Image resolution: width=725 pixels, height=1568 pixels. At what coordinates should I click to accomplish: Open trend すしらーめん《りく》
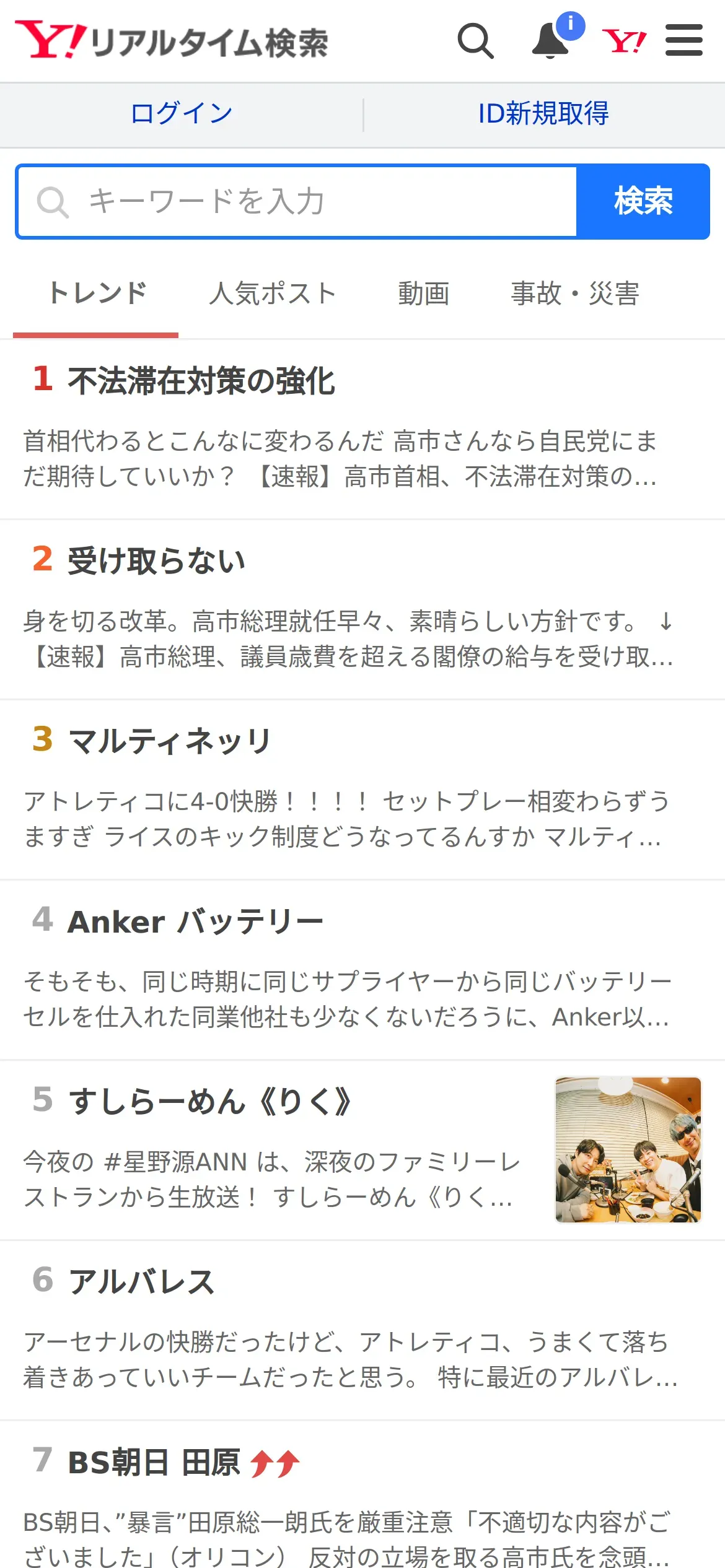click(211, 1102)
